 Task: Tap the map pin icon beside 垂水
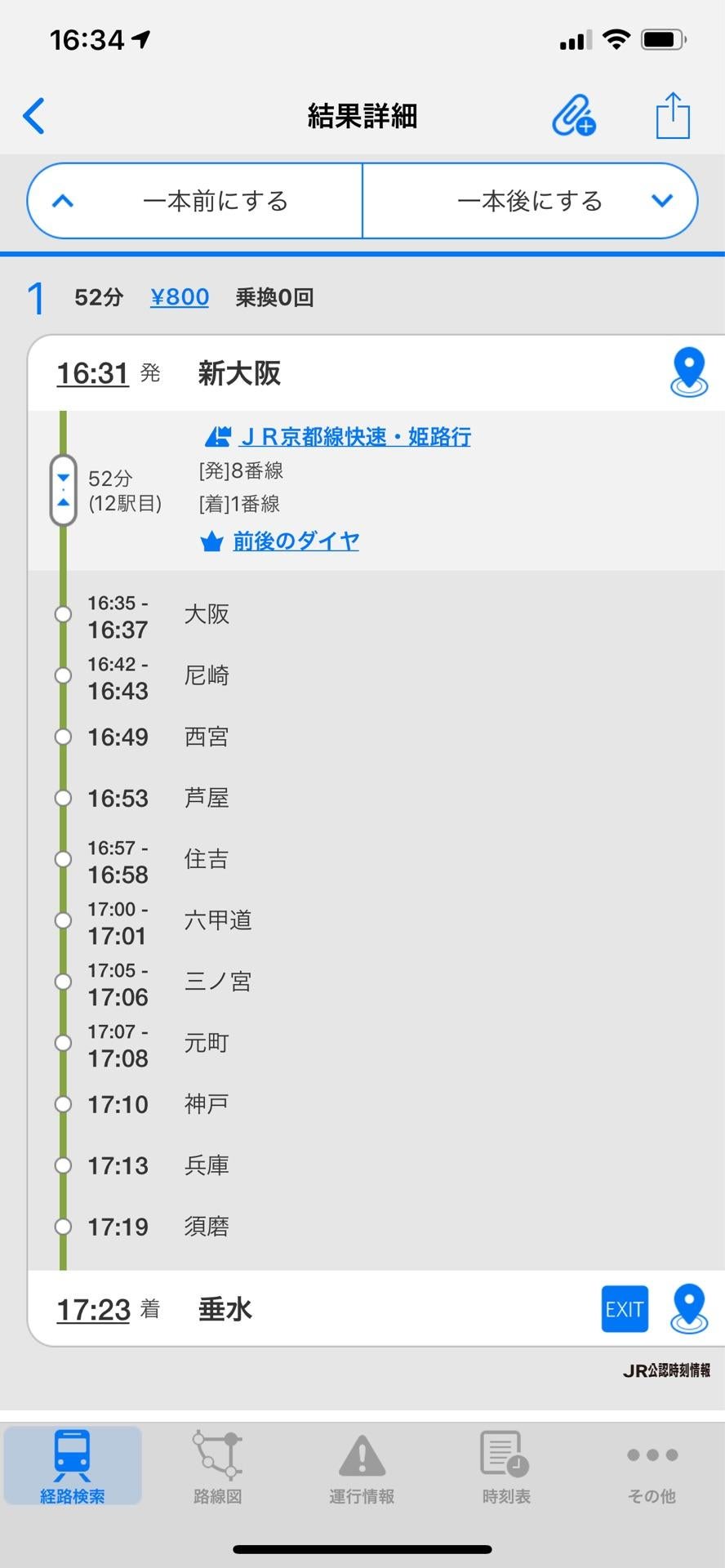click(688, 1307)
